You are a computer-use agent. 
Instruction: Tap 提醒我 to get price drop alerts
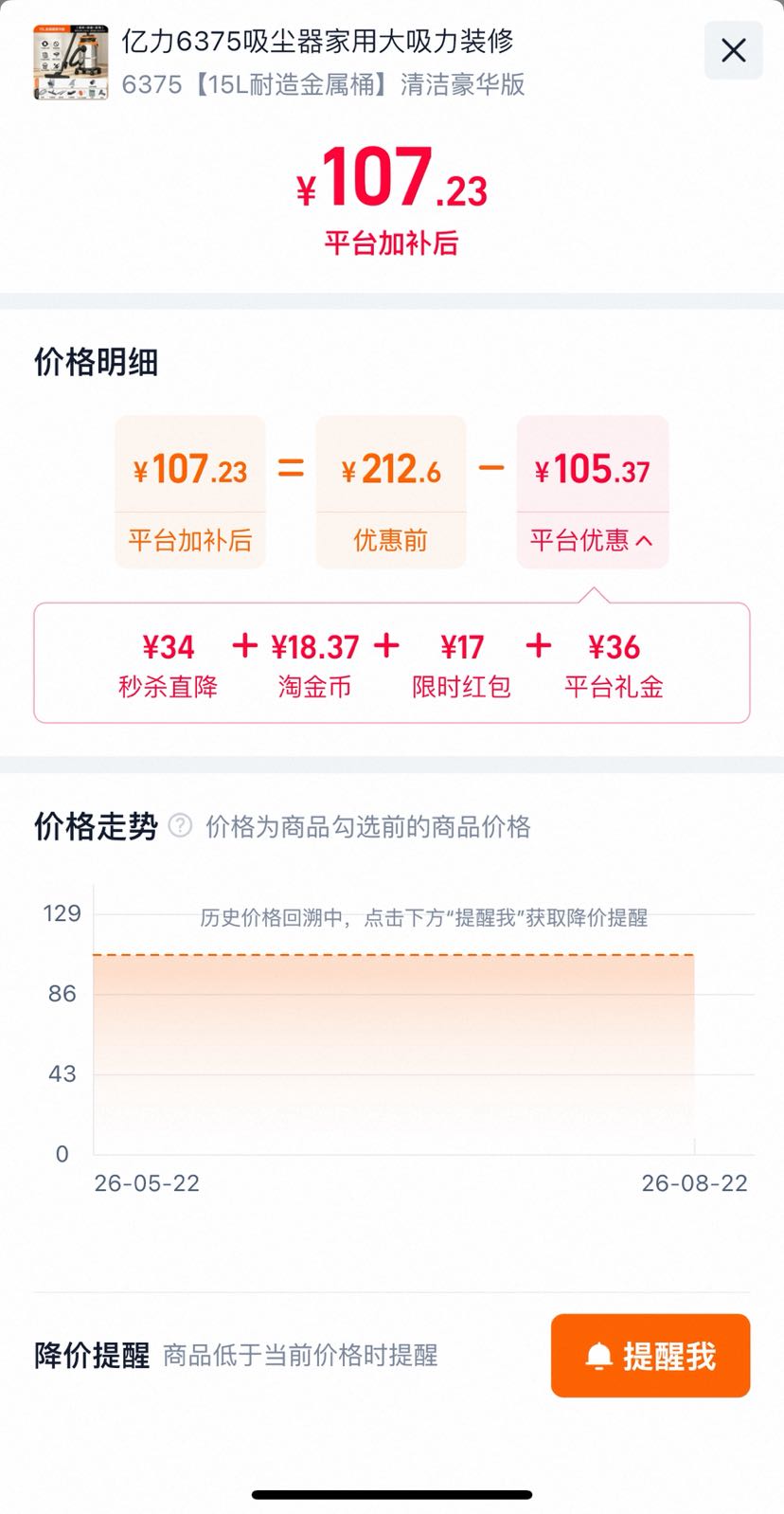(650, 1355)
